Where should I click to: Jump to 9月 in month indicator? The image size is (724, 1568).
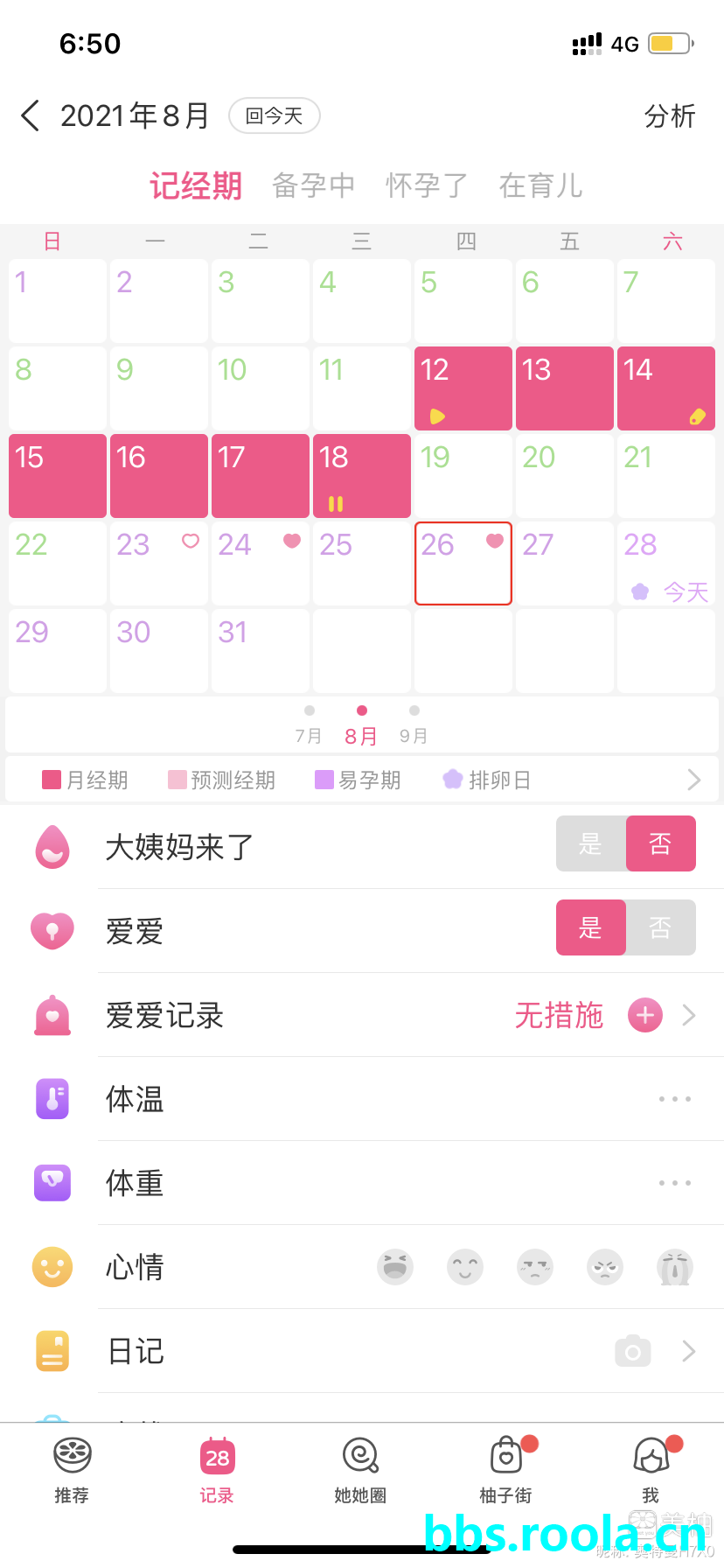coord(414,724)
